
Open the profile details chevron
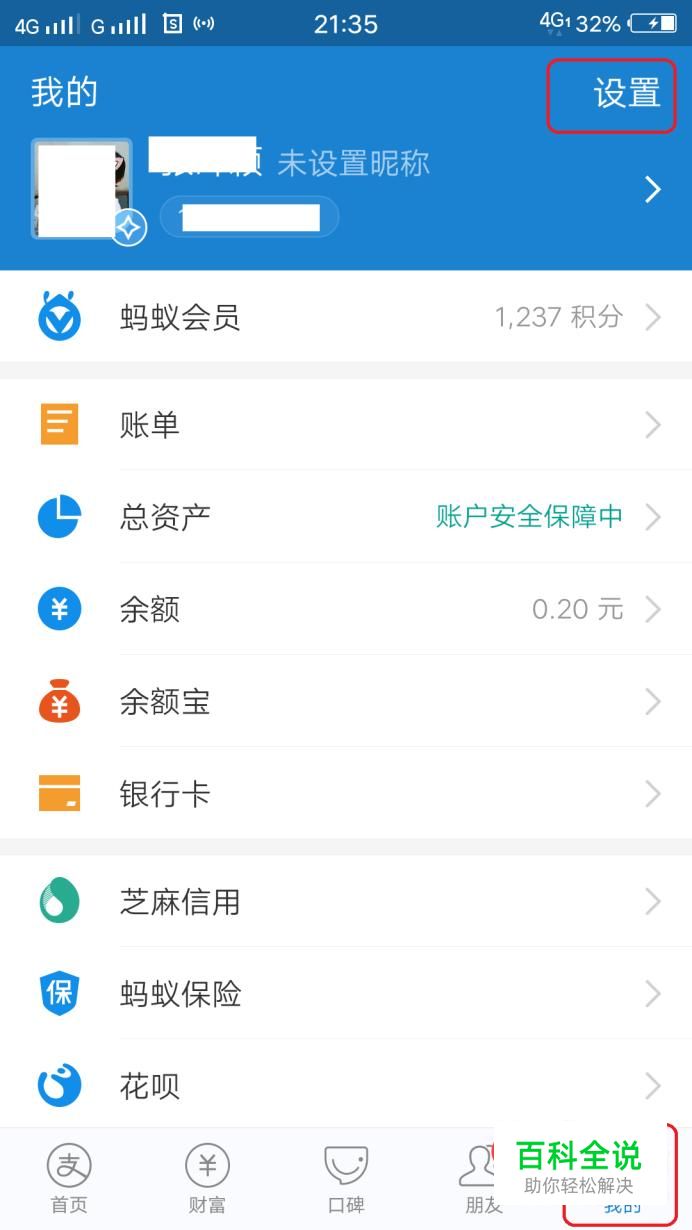(653, 189)
